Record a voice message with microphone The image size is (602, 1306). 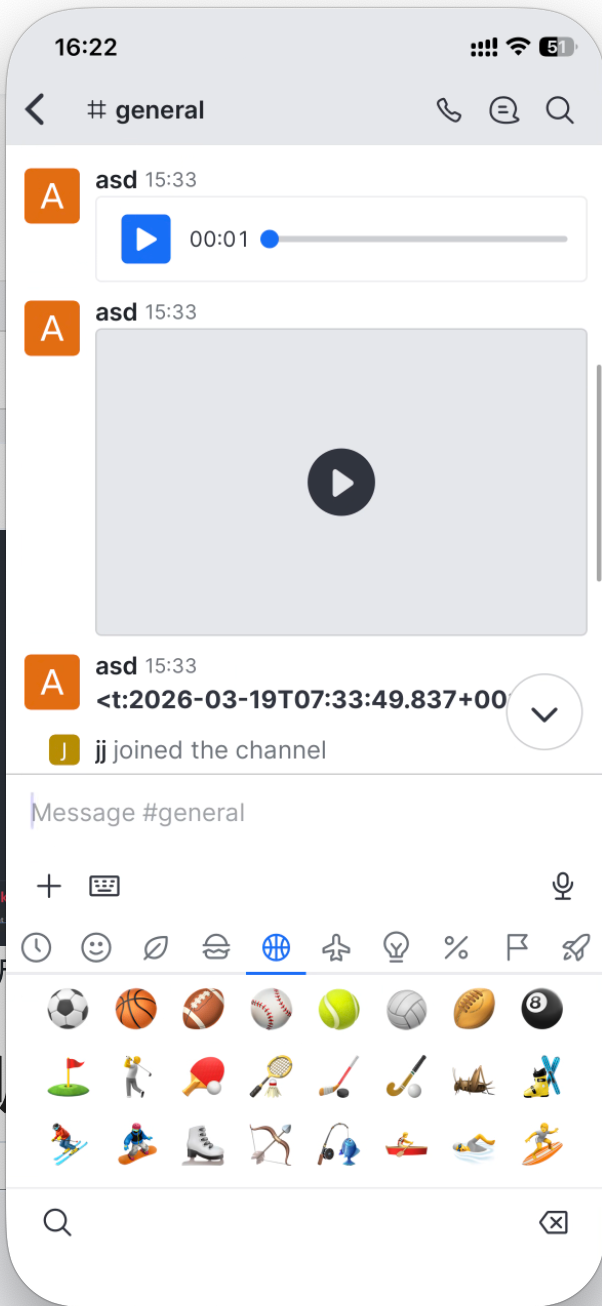coord(563,886)
